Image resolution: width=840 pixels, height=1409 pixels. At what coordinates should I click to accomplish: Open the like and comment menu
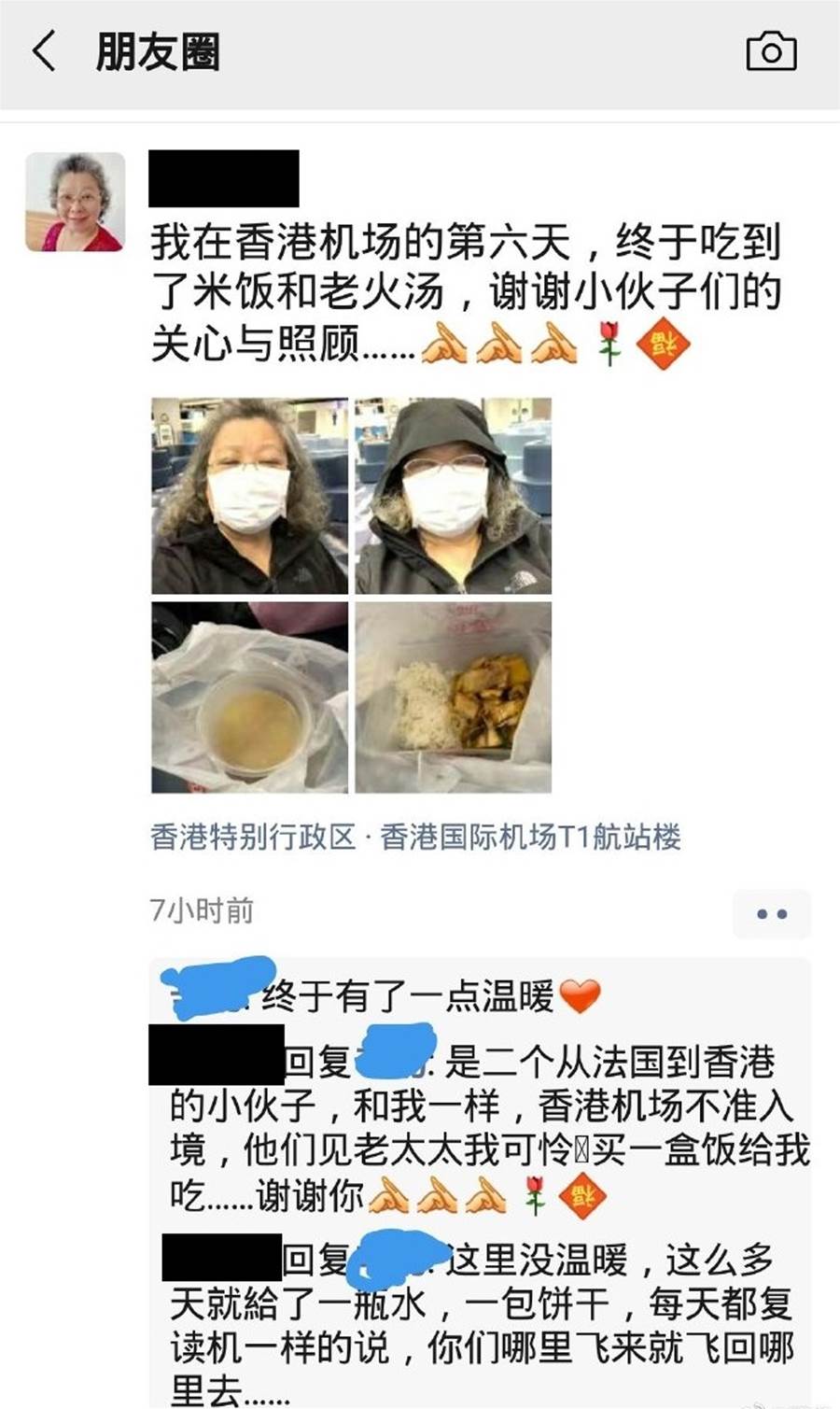(771, 913)
